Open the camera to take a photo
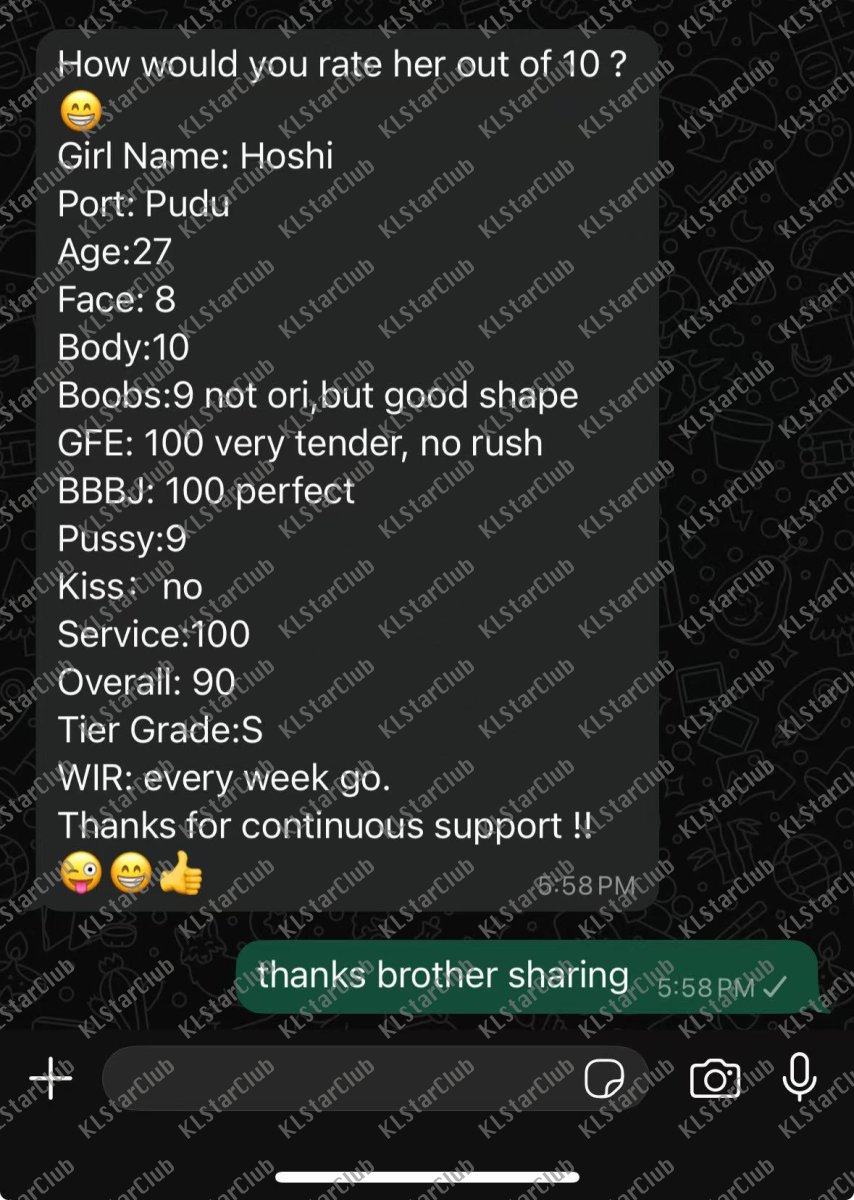The image size is (854, 1200). tap(715, 1079)
